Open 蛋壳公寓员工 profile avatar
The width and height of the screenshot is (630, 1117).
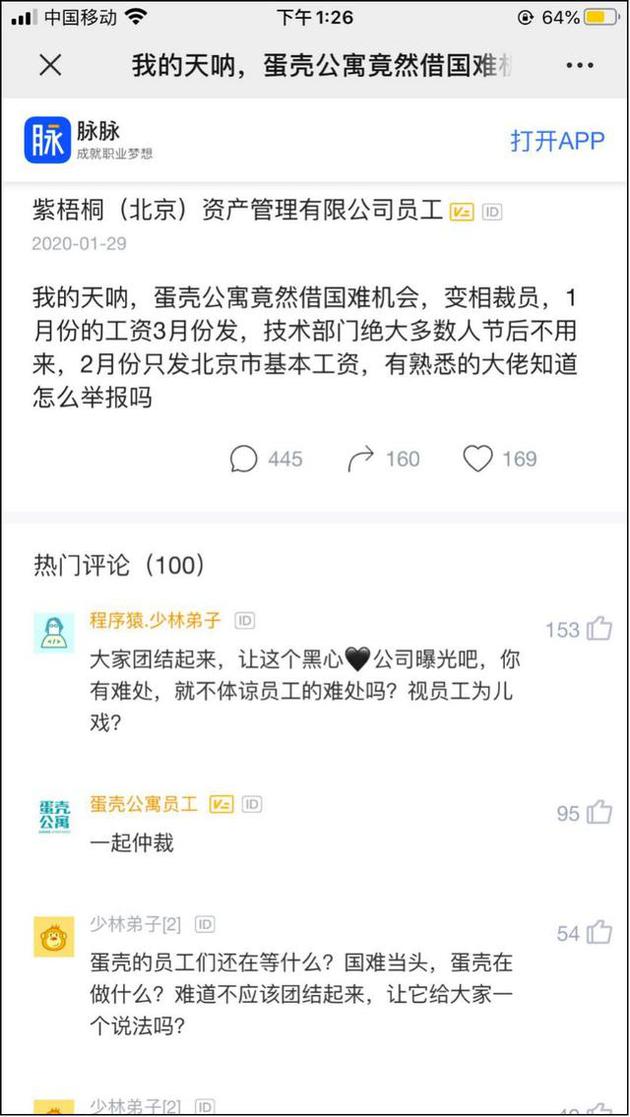click(x=54, y=816)
